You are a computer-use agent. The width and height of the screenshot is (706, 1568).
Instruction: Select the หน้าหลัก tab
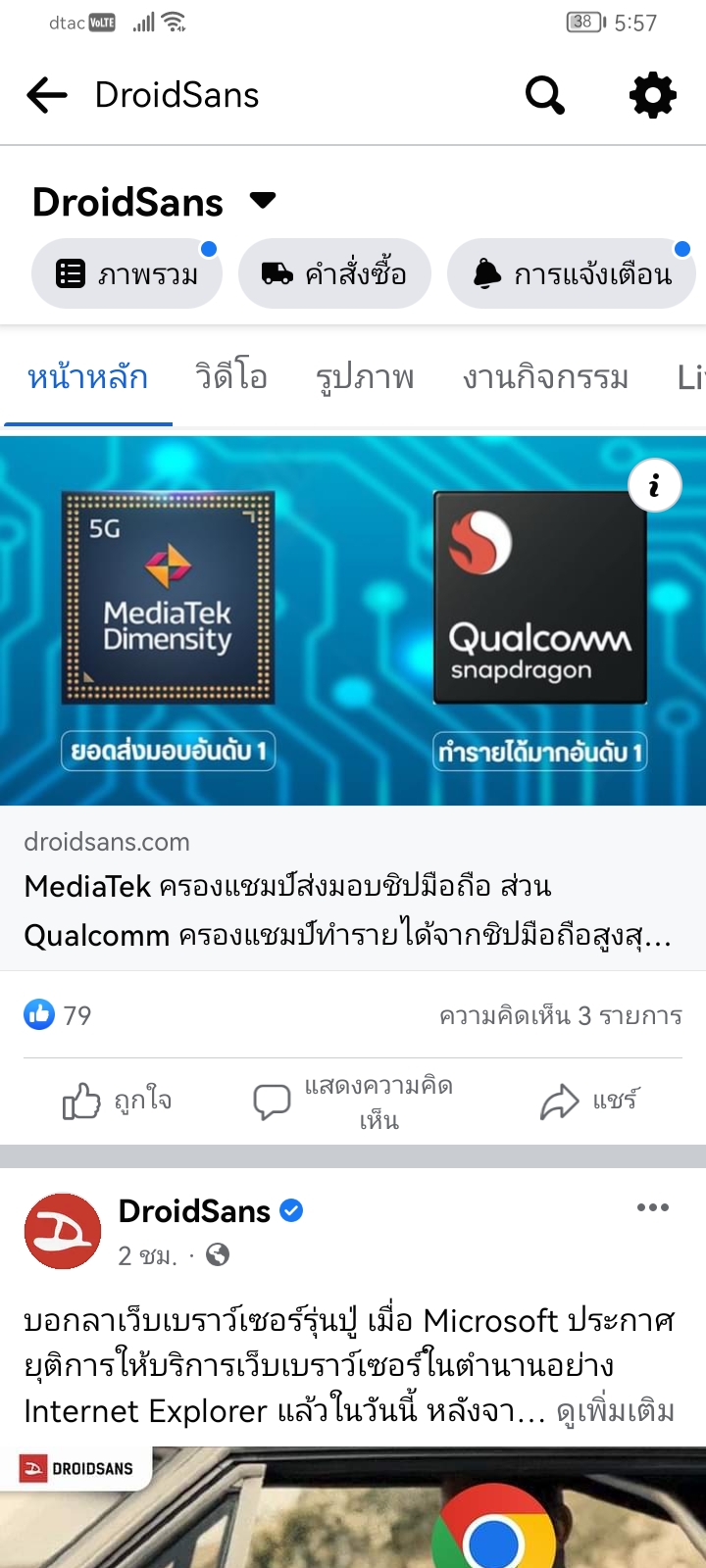click(x=88, y=377)
